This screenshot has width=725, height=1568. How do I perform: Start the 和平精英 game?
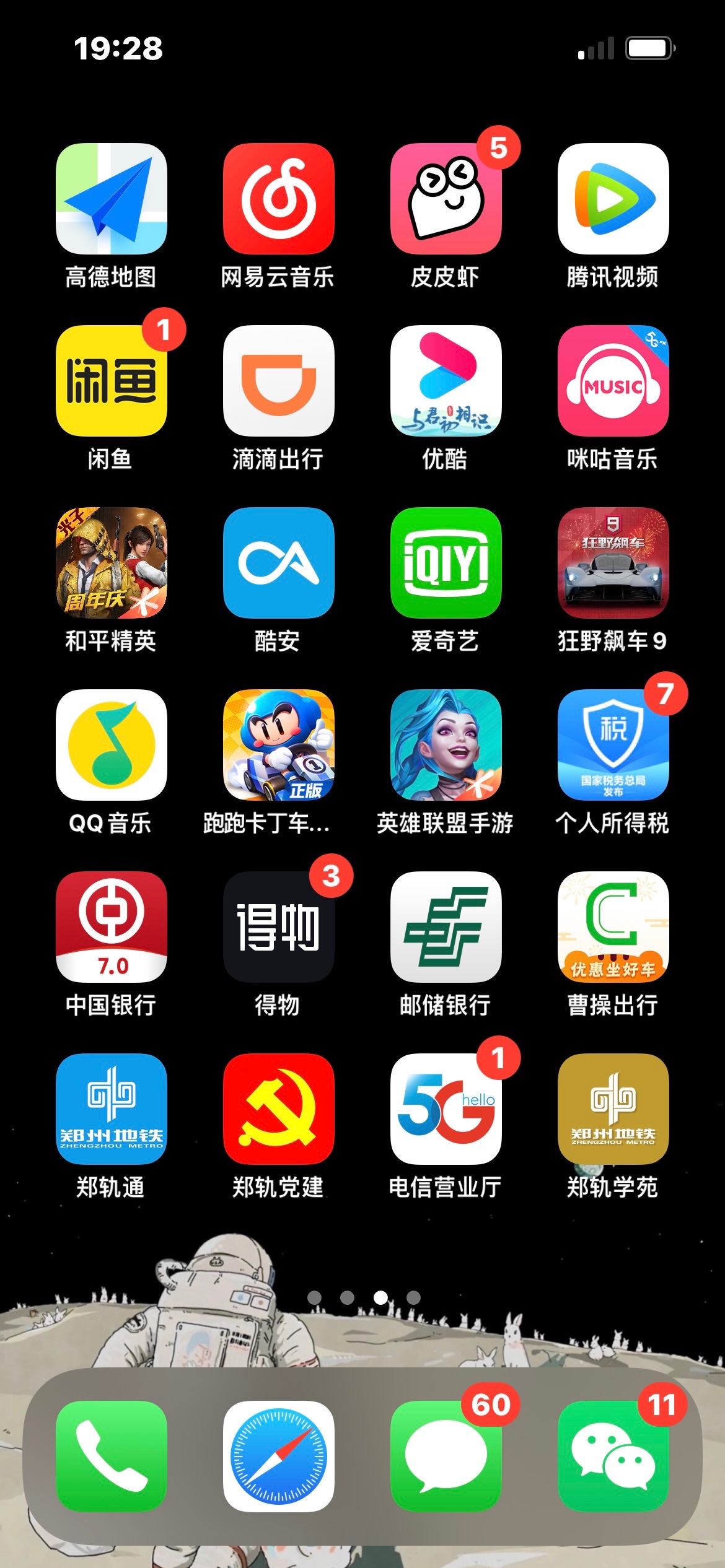point(112,563)
